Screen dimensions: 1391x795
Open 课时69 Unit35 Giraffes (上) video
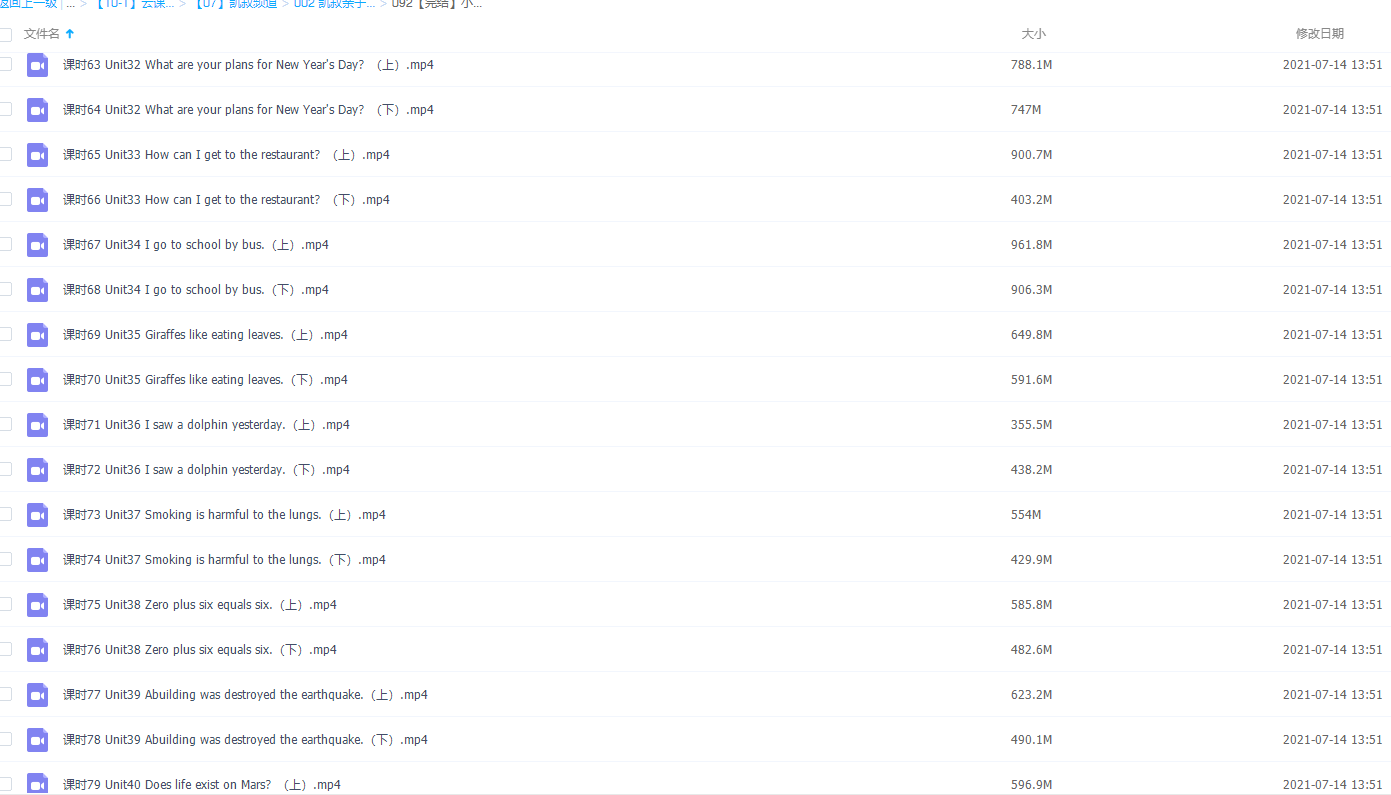pyautogui.click(x=205, y=335)
